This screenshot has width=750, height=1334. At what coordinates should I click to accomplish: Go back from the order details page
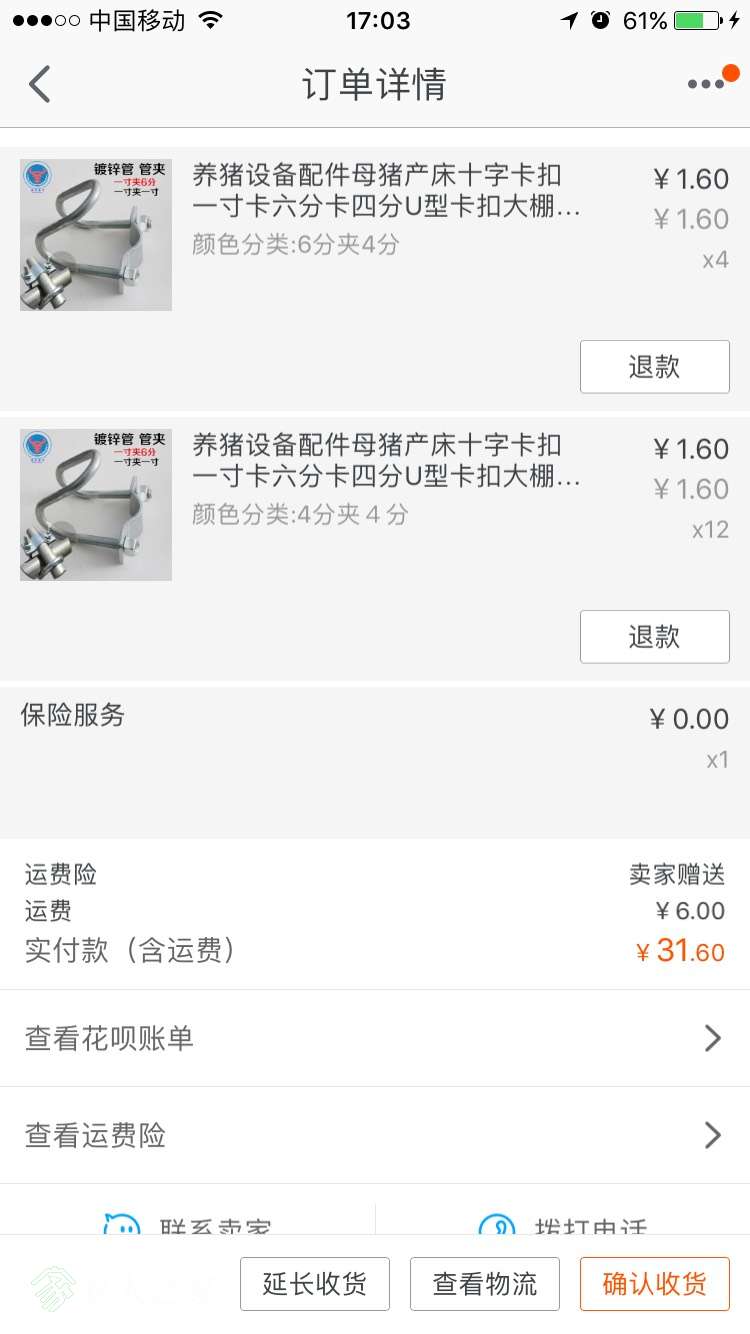(x=40, y=85)
